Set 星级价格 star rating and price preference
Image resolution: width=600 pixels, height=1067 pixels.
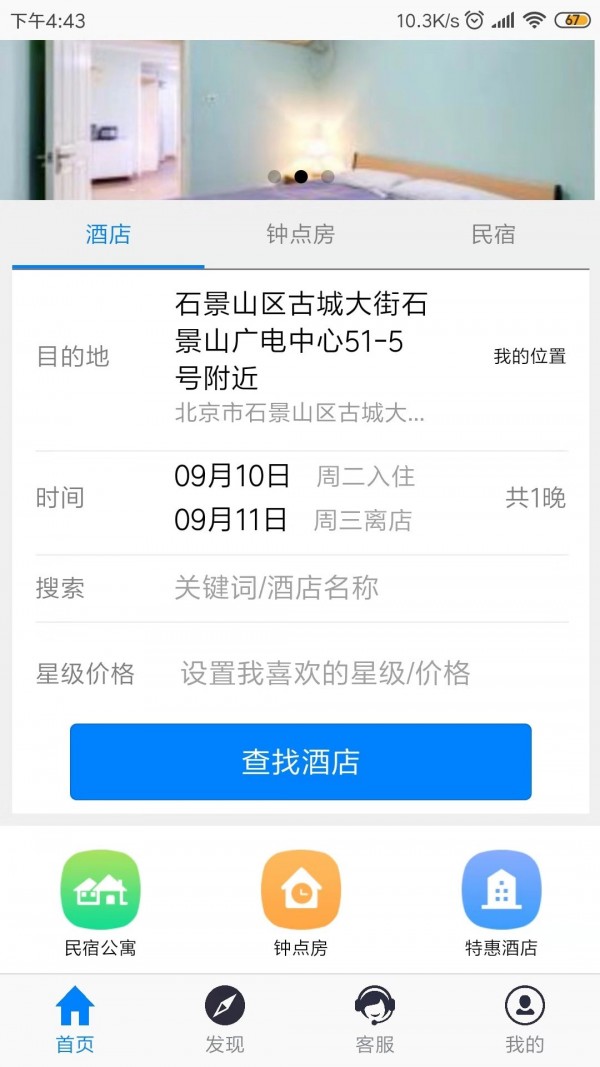point(325,673)
